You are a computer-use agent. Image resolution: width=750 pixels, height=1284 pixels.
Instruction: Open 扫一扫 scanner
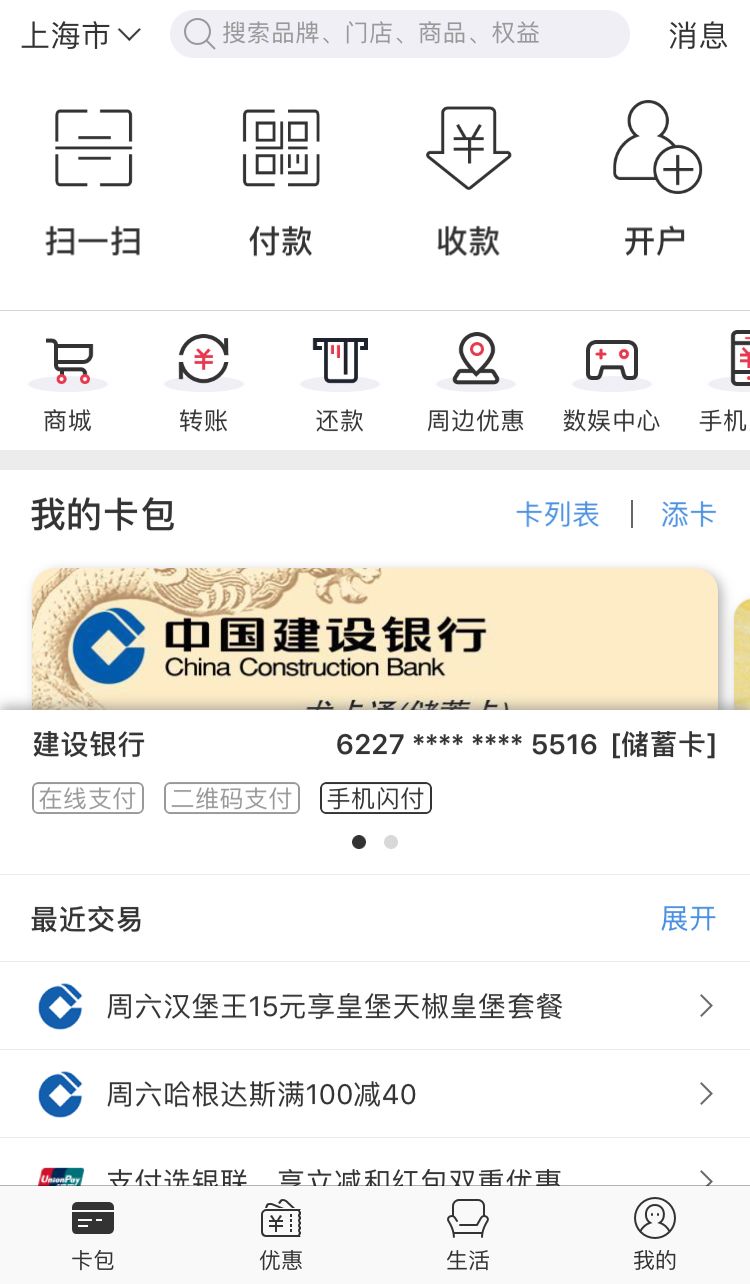(93, 180)
